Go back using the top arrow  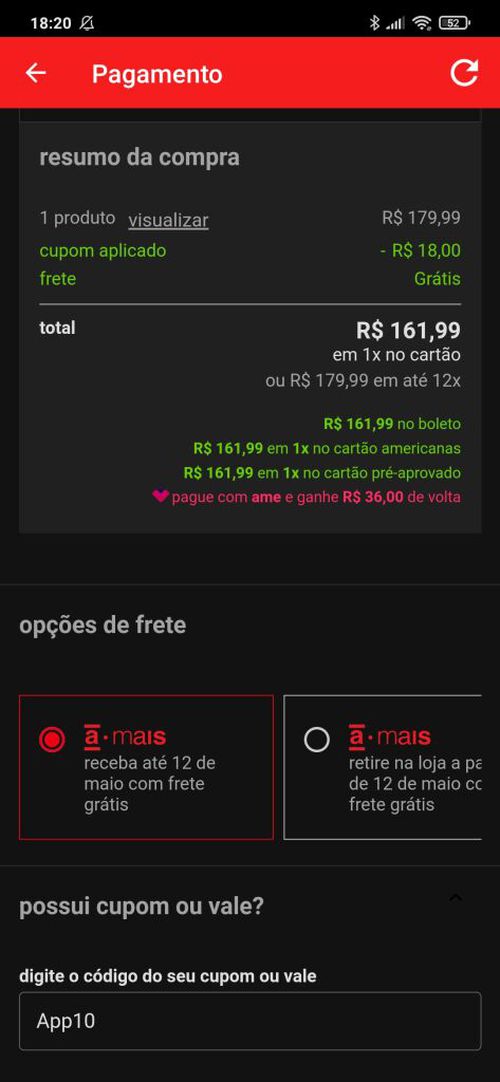click(36, 73)
